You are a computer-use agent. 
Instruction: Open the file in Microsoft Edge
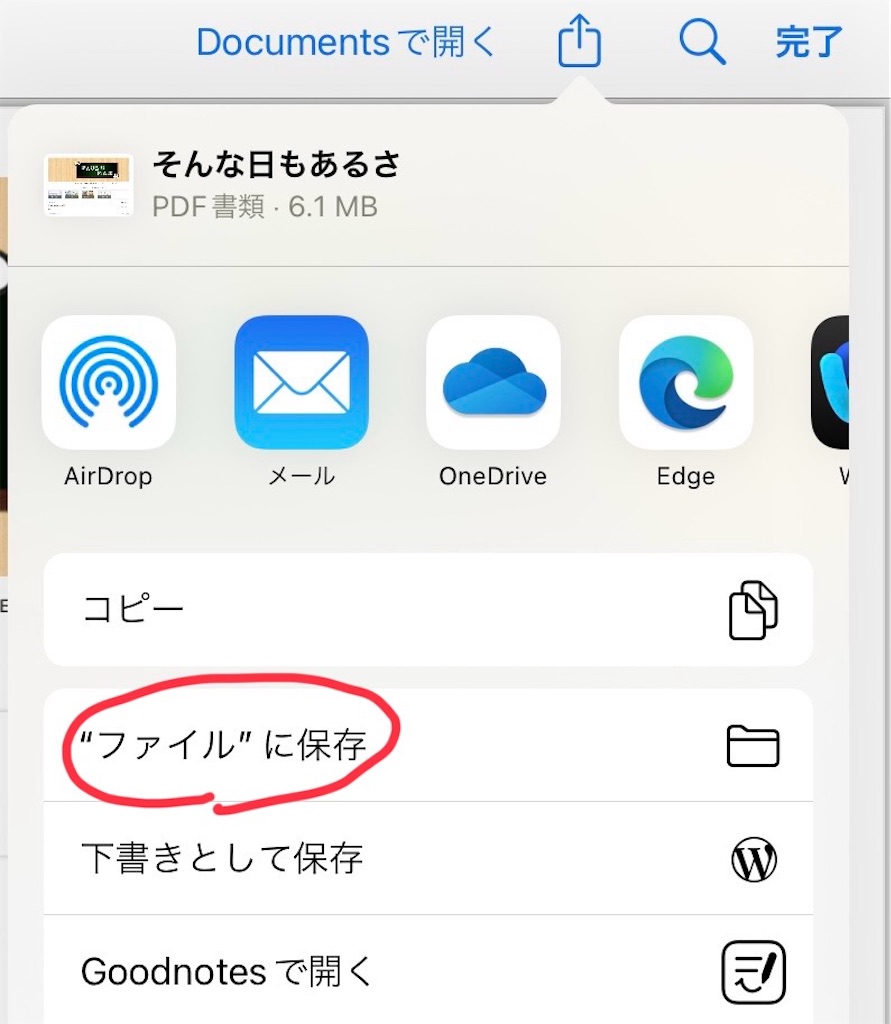(686, 383)
